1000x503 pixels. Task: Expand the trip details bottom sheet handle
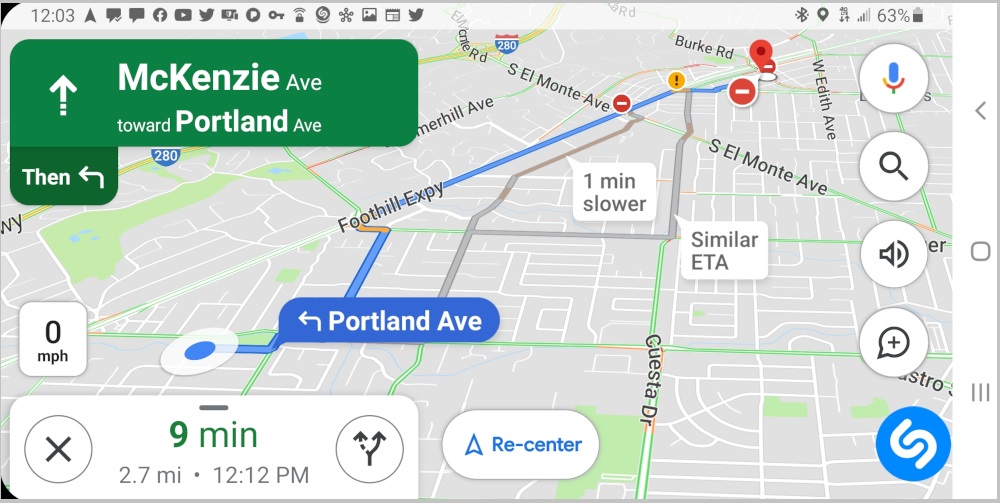[213, 407]
